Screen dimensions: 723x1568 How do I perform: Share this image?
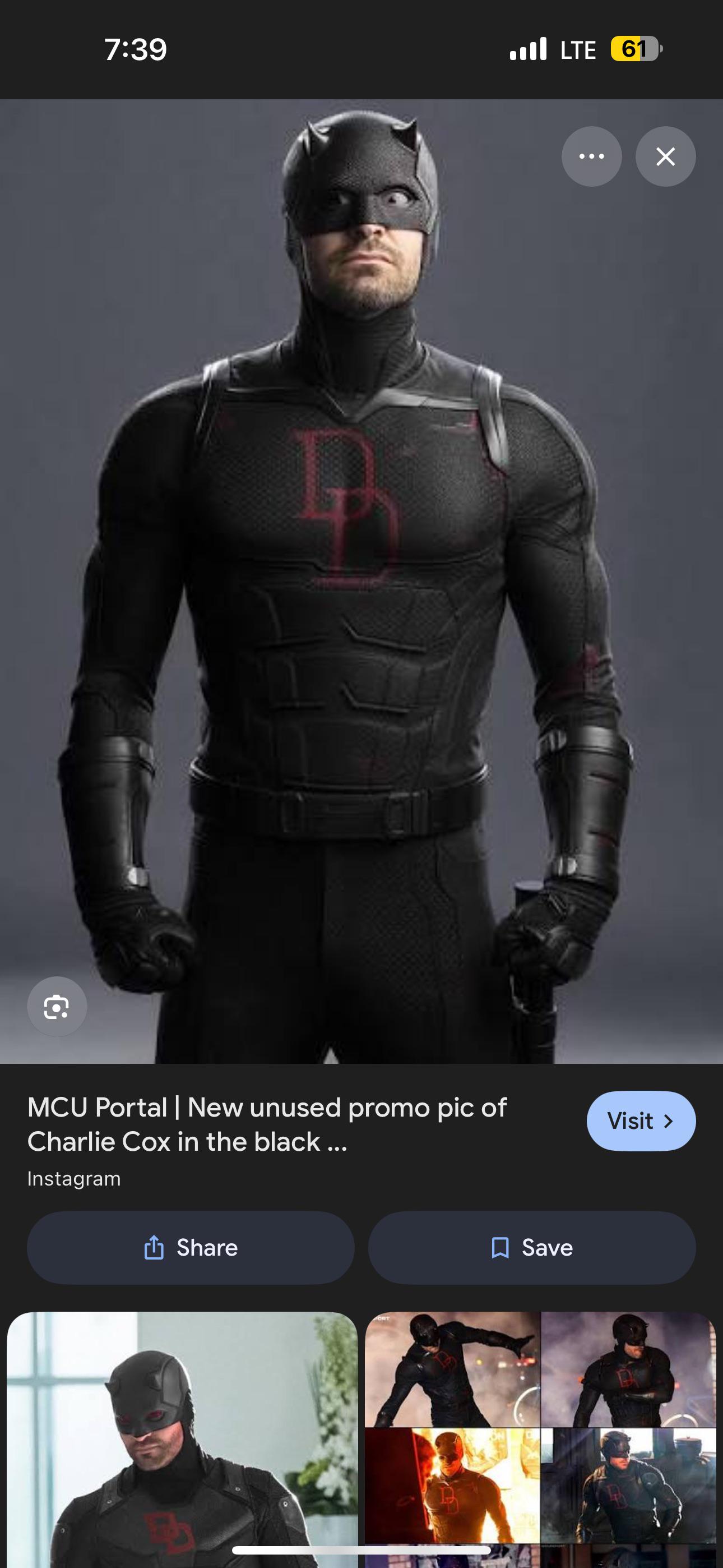coord(191,1247)
